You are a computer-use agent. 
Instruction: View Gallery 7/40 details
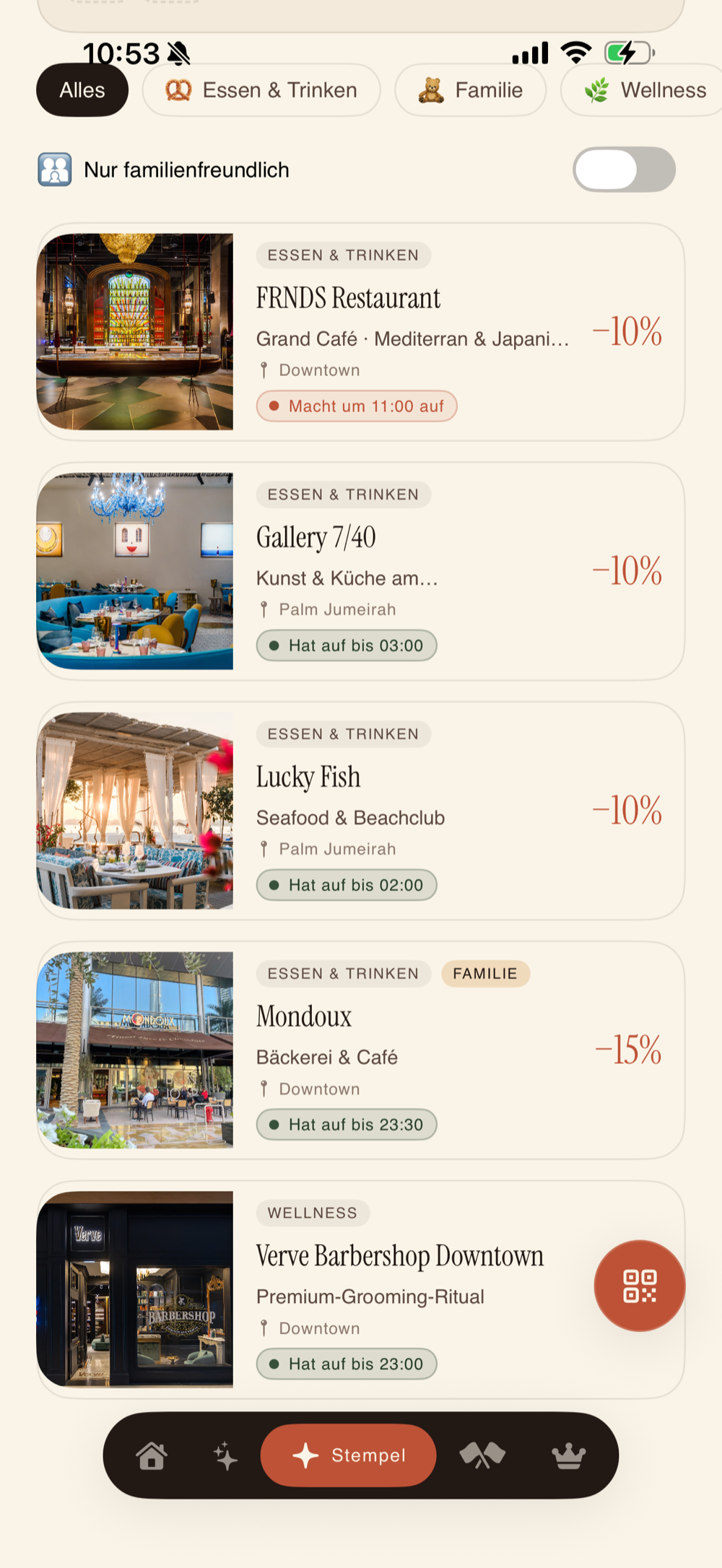pyautogui.click(x=360, y=571)
